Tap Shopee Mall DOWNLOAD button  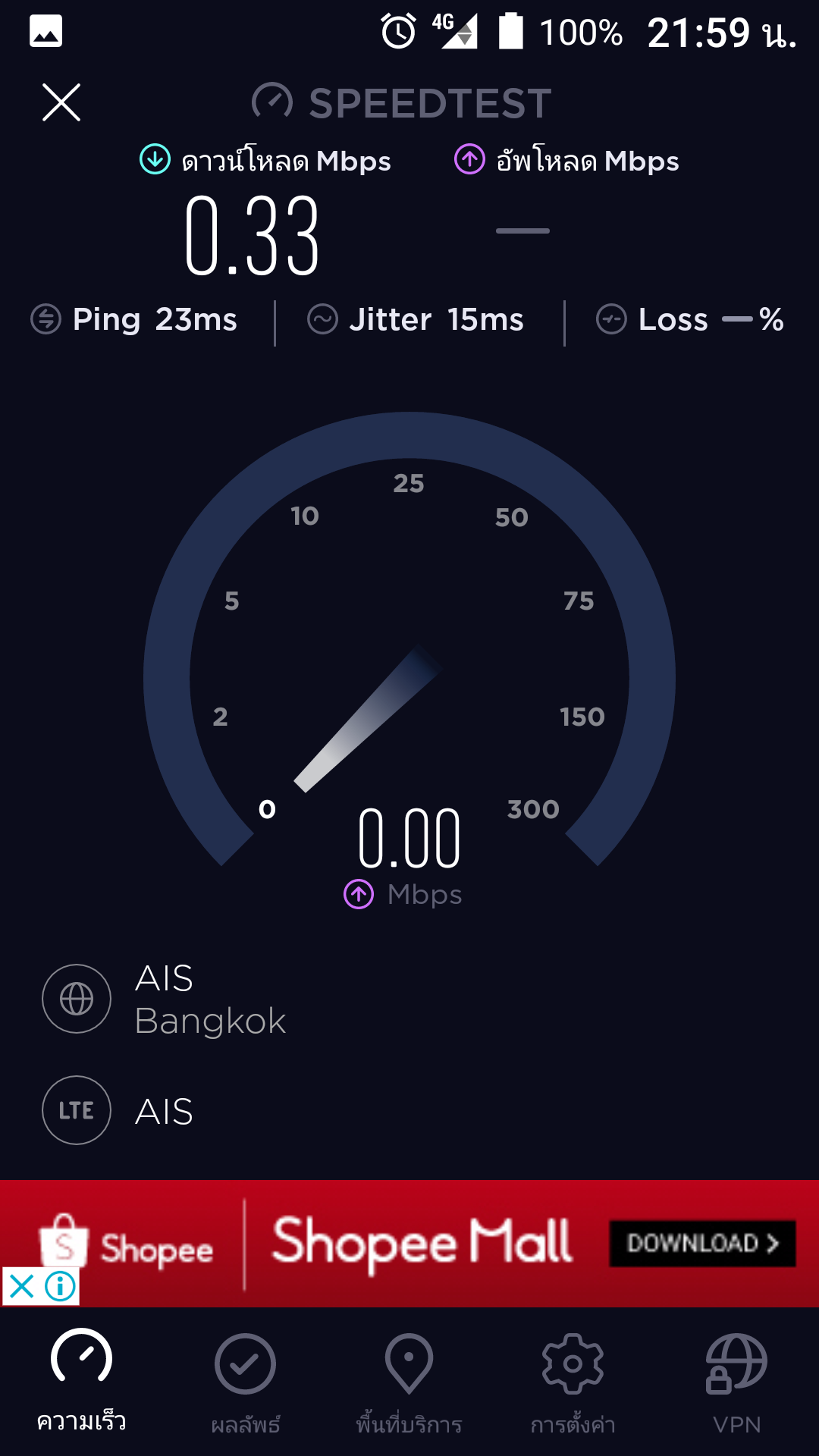pyautogui.click(x=702, y=1244)
